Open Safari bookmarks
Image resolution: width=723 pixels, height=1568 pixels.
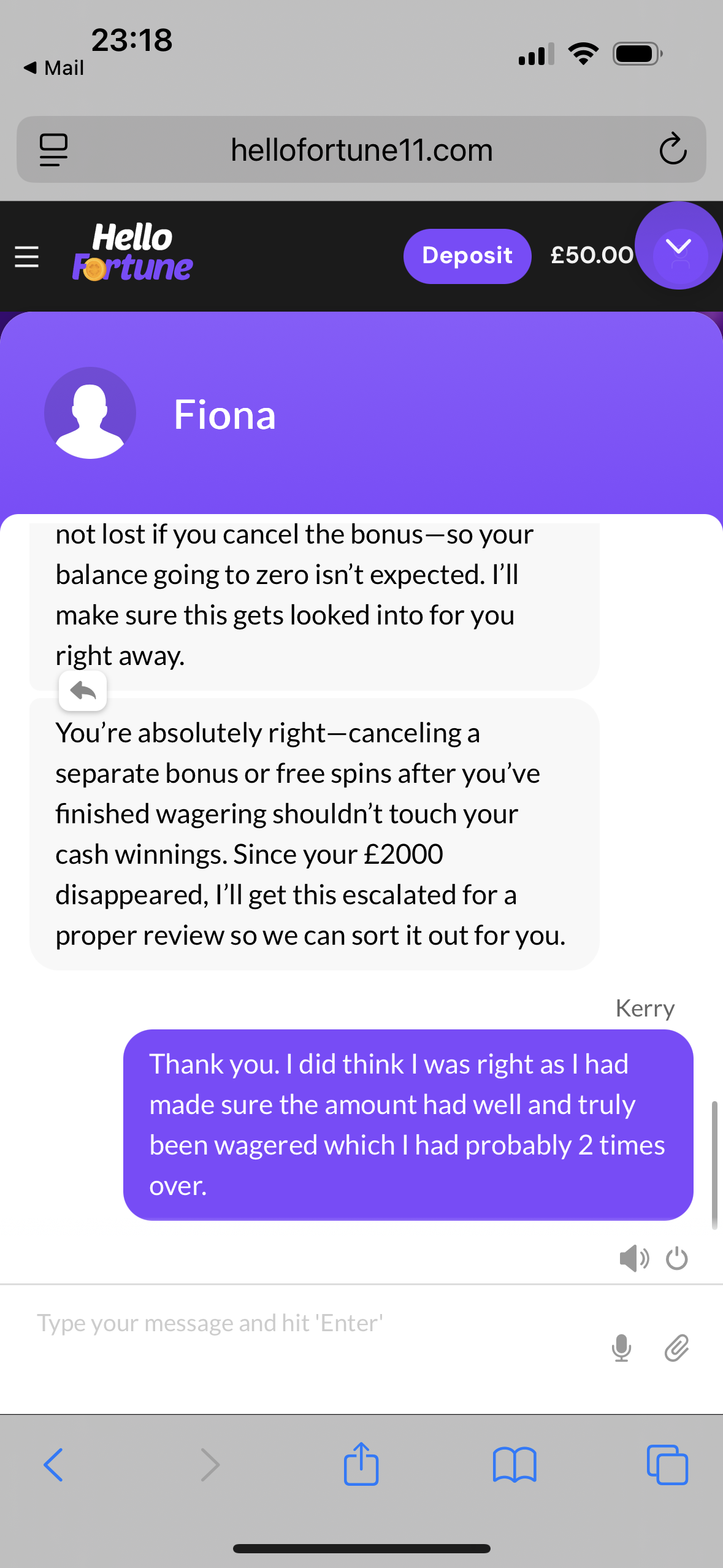(x=515, y=1465)
